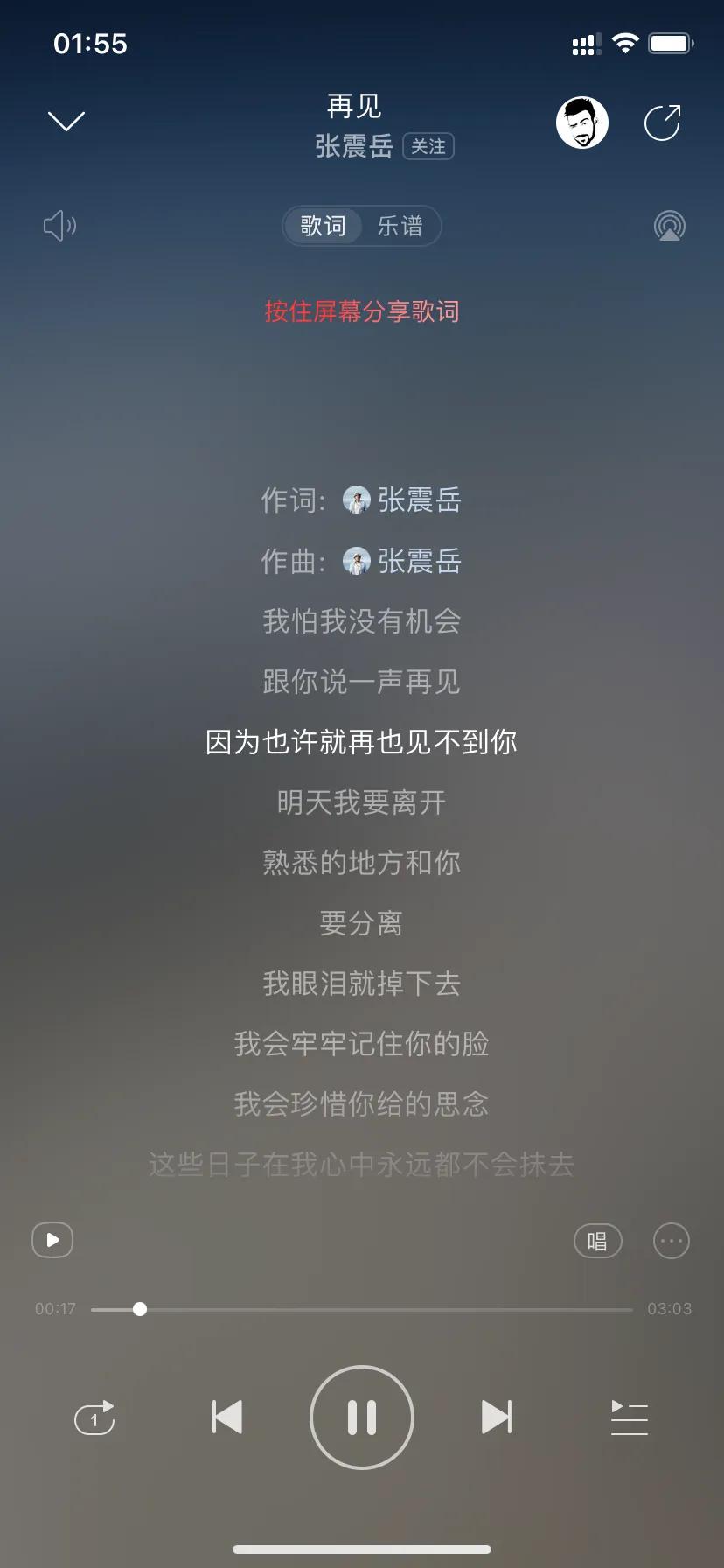Open the more options ellipsis icon

[671, 1240]
